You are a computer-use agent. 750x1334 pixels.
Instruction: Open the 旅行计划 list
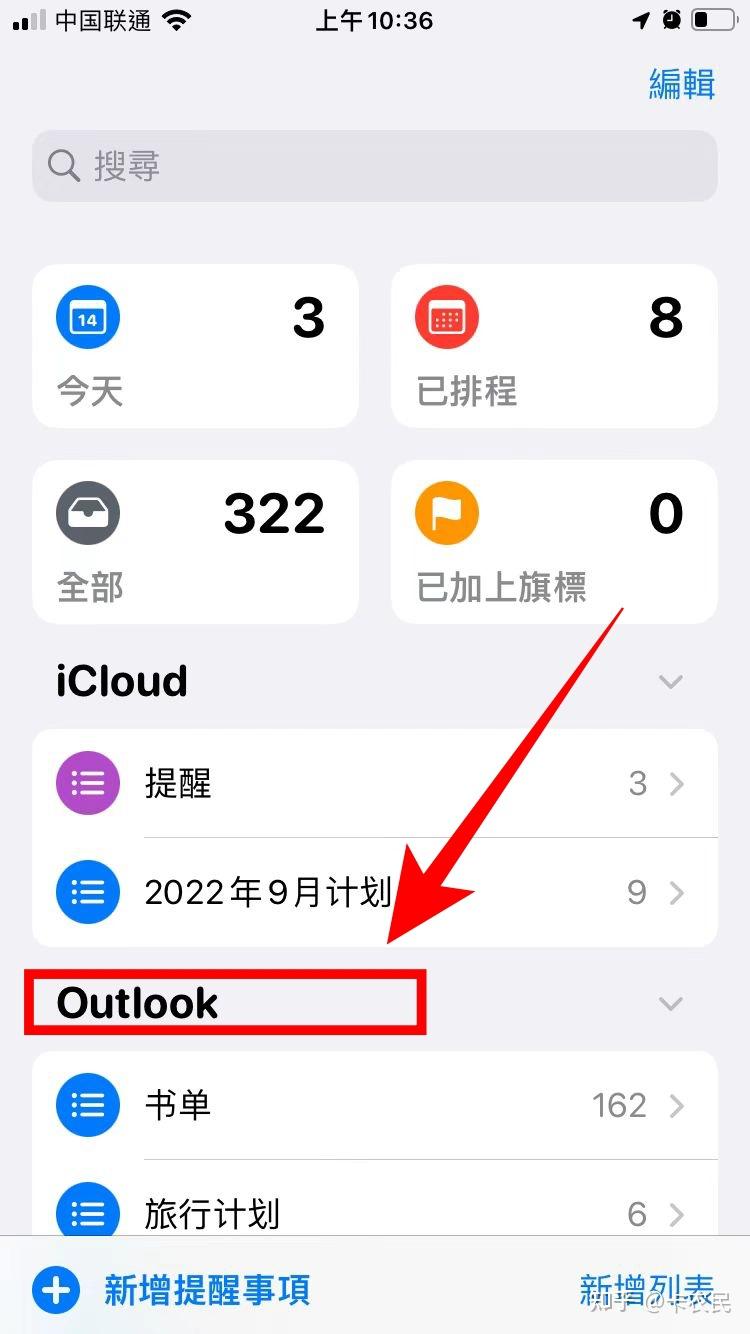(375, 1213)
